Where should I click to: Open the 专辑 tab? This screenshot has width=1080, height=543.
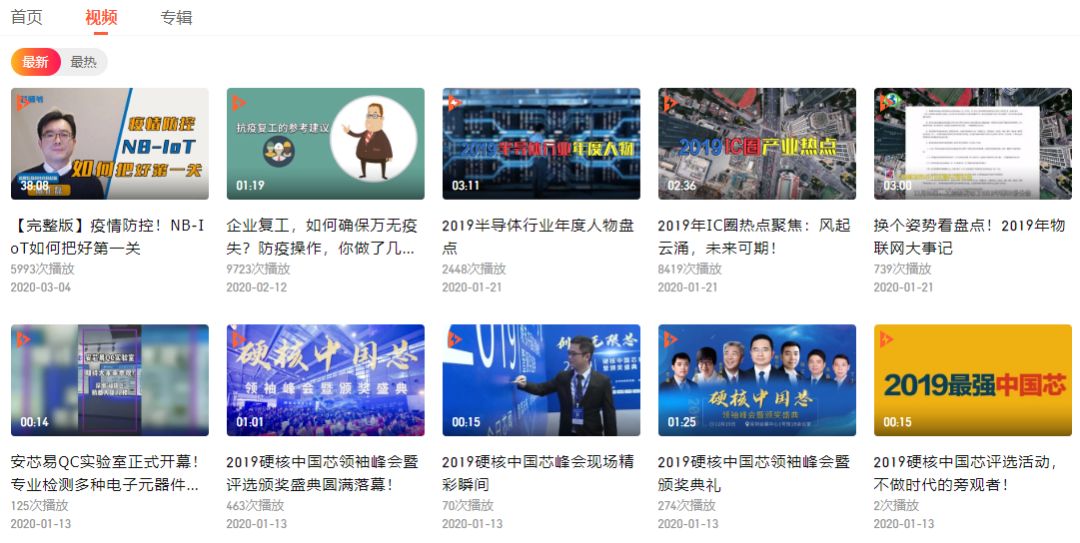tap(176, 17)
